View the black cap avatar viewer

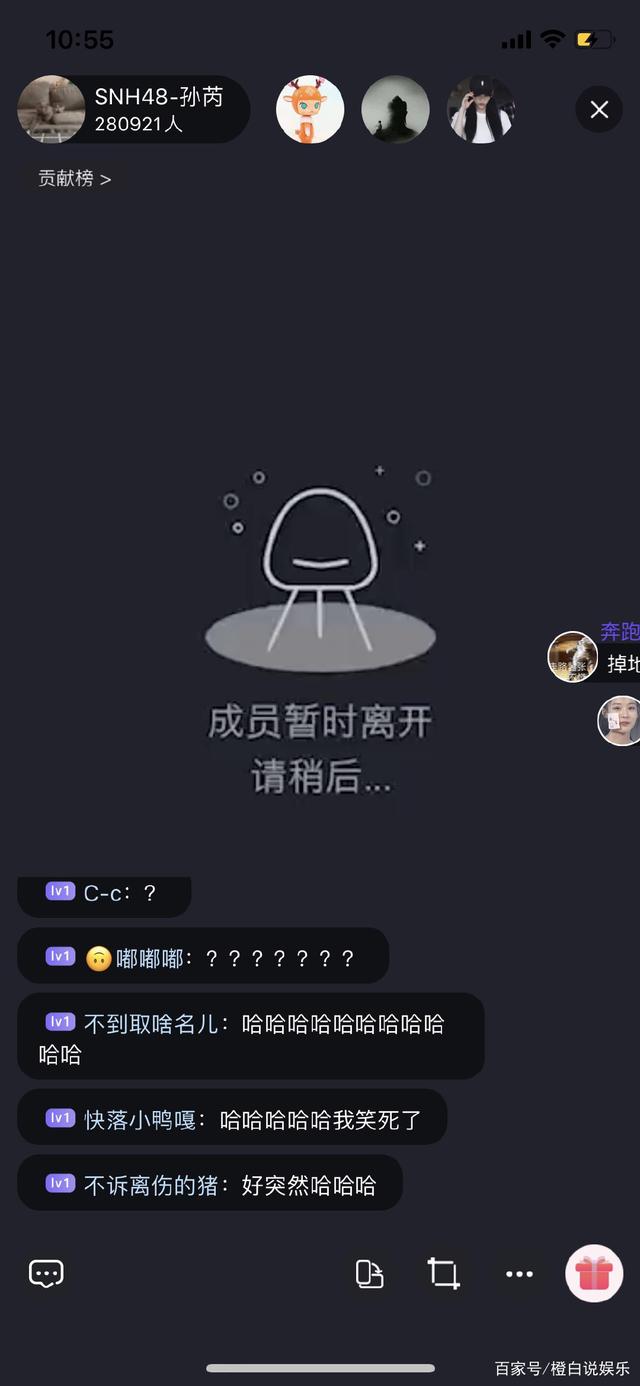click(x=480, y=109)
